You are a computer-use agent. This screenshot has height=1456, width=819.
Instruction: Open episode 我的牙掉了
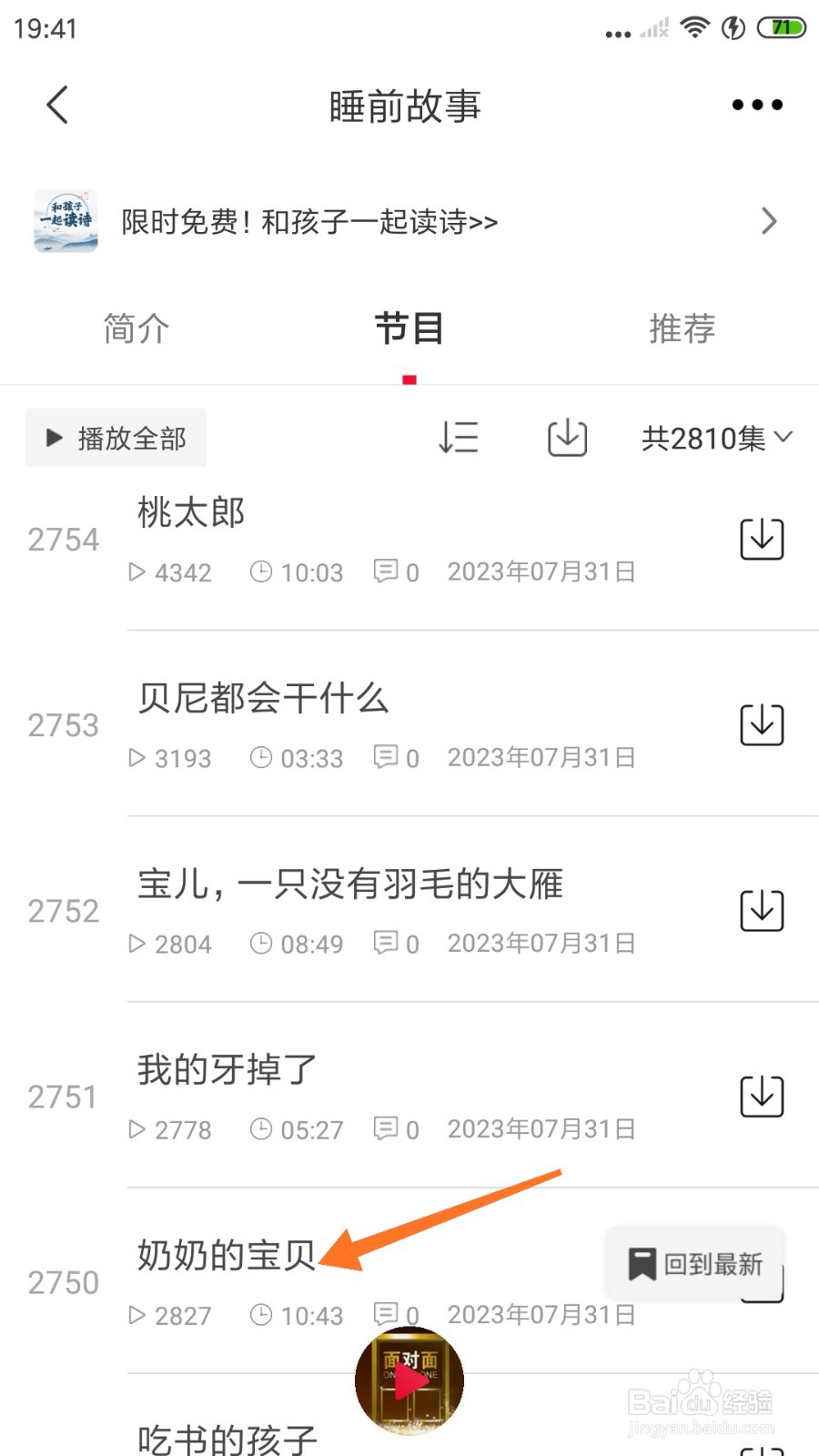tap(227, 1070)
